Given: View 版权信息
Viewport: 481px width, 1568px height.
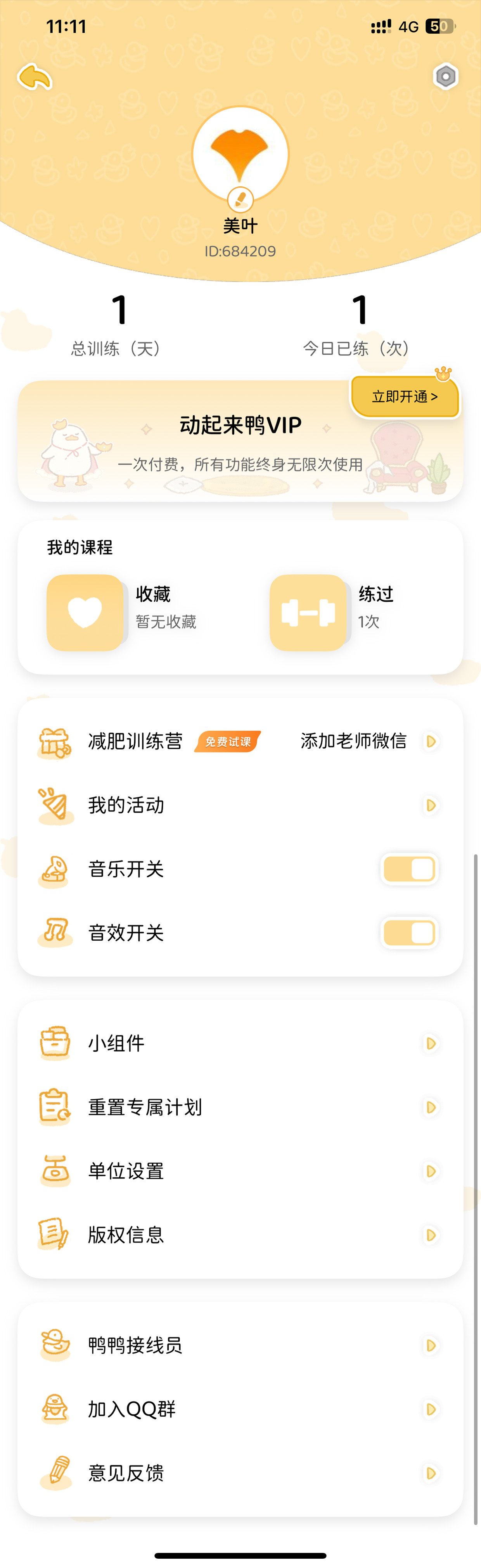Looking at the screenshot, I should 240,1234.
